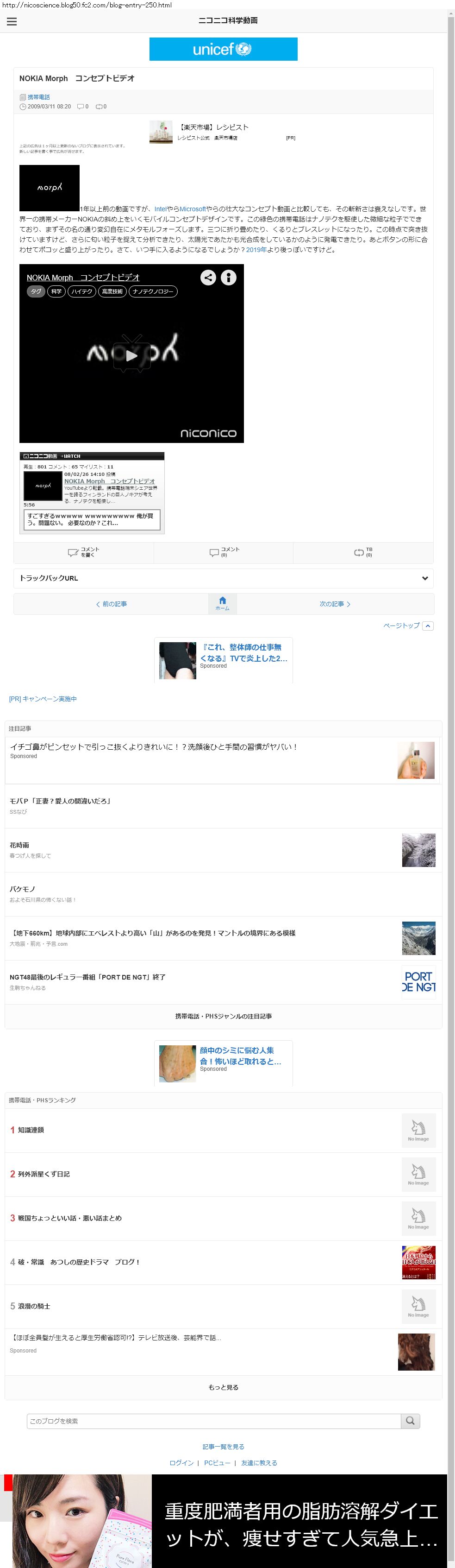Open the hamburger menu
The image size is (455, 1568).
pos(12,21)
